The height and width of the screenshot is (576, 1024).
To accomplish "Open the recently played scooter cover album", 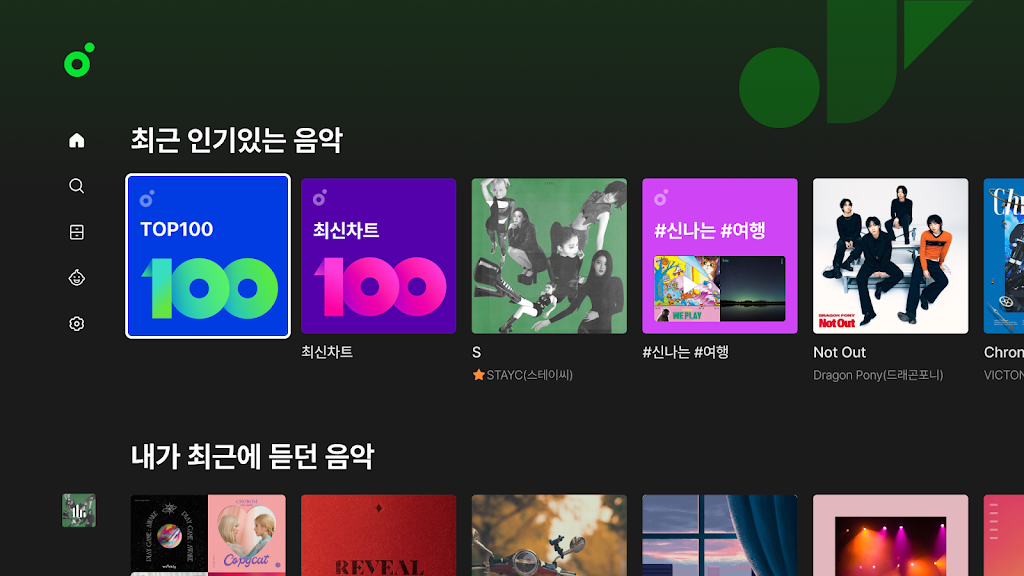I will (549, 535).
